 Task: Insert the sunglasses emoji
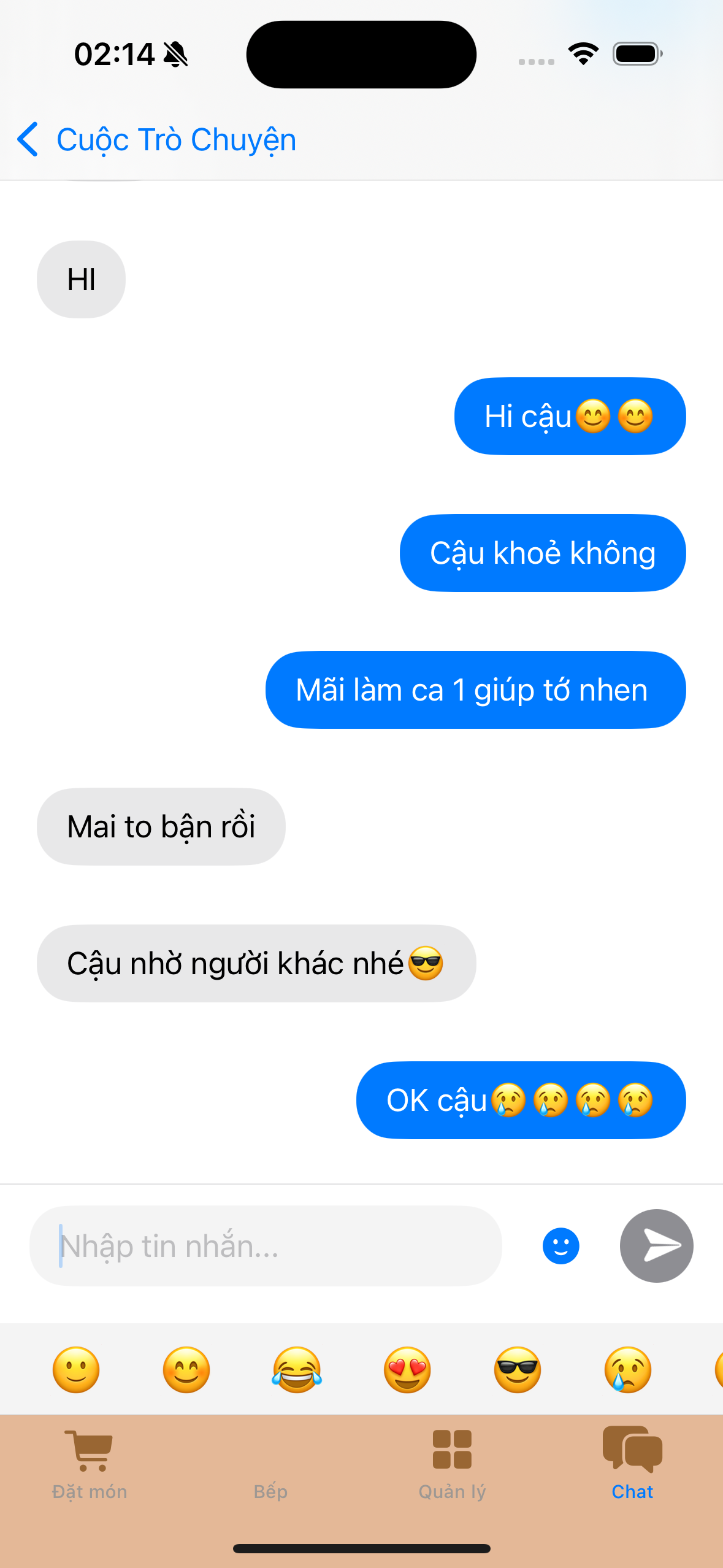click(518, 1370)
